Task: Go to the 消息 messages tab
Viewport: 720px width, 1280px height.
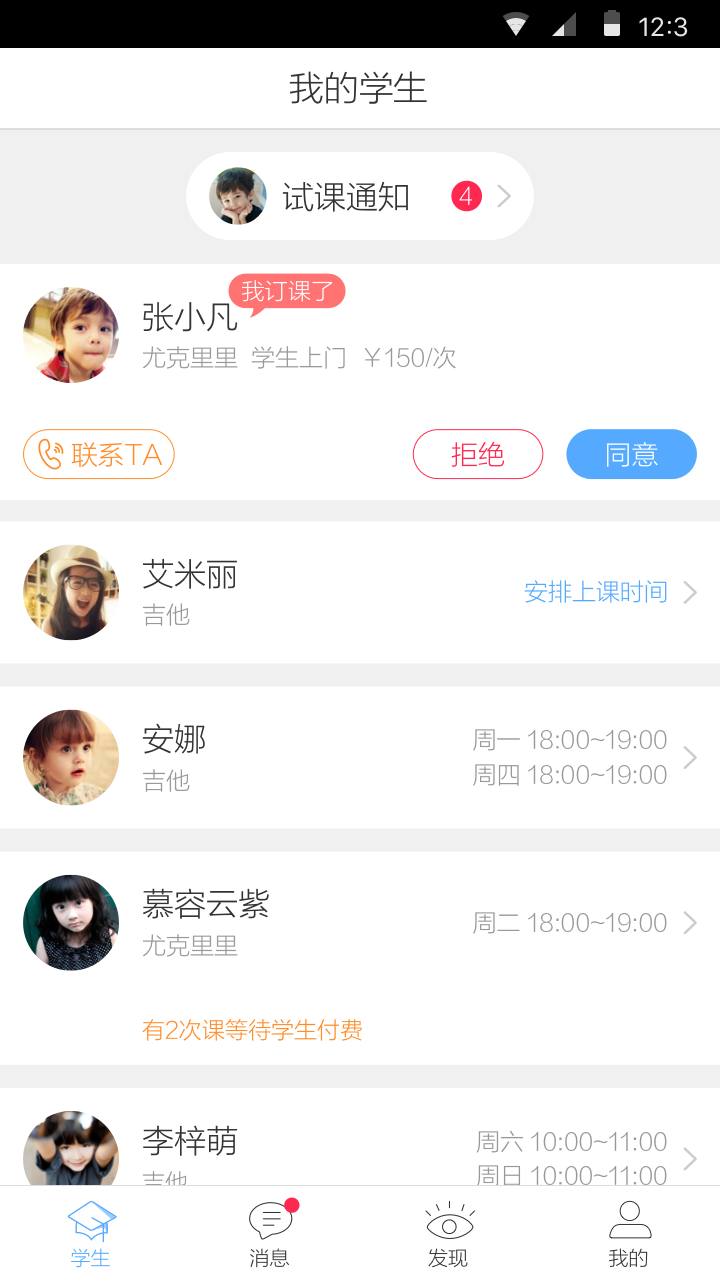Action: click(x=270, y=1234)
